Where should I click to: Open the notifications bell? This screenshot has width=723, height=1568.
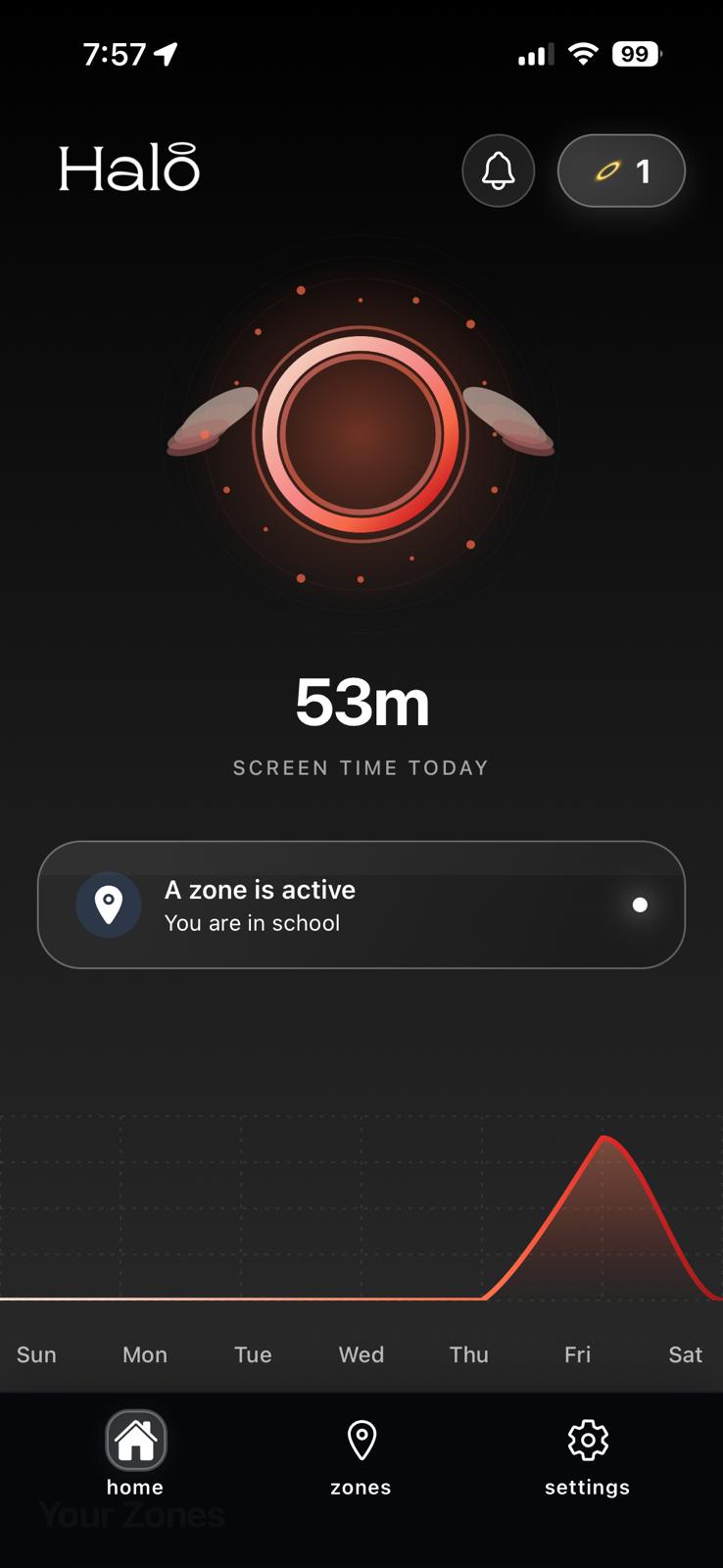tap(498, 171)
